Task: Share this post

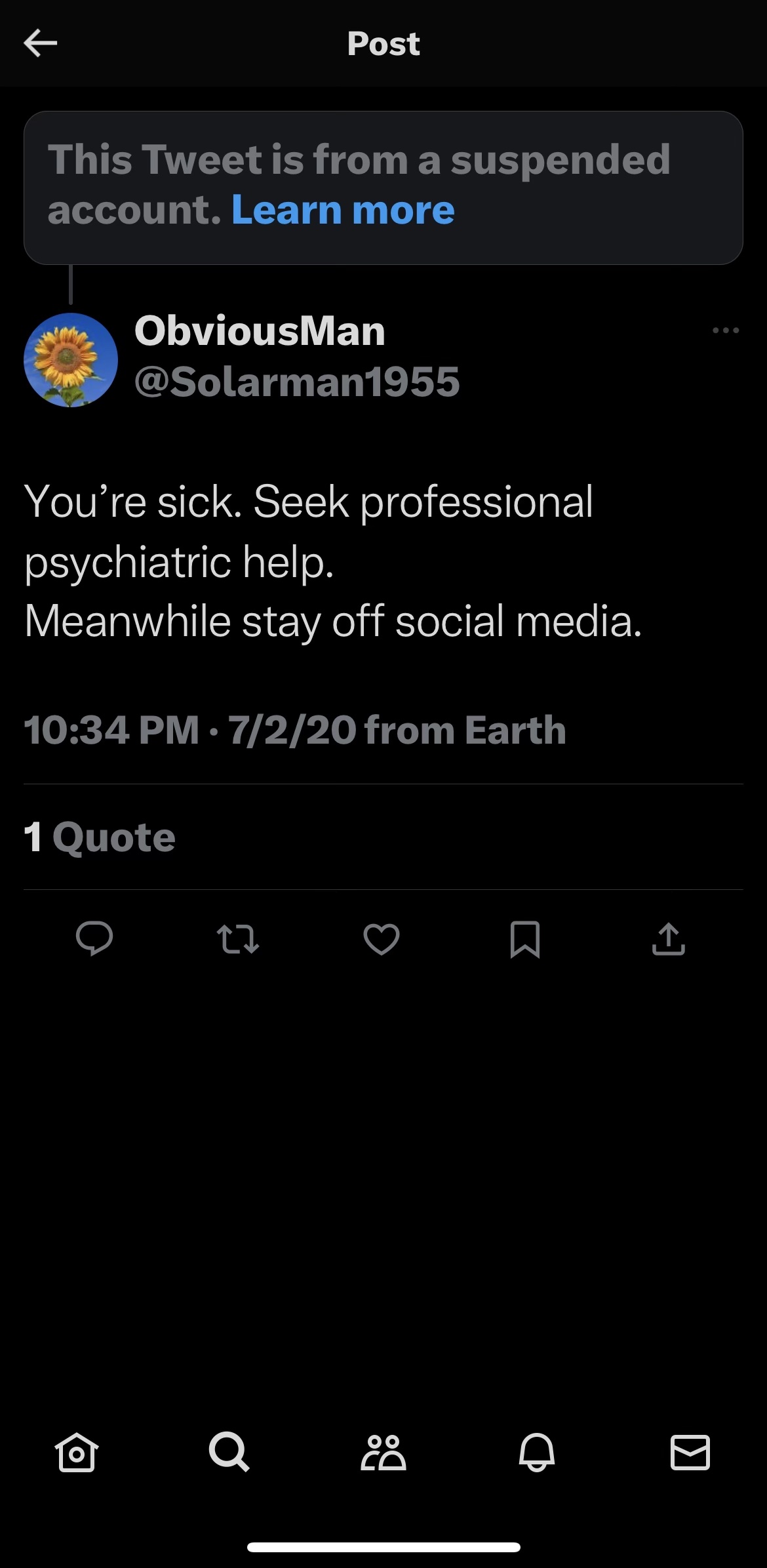Action: [669, 938]
